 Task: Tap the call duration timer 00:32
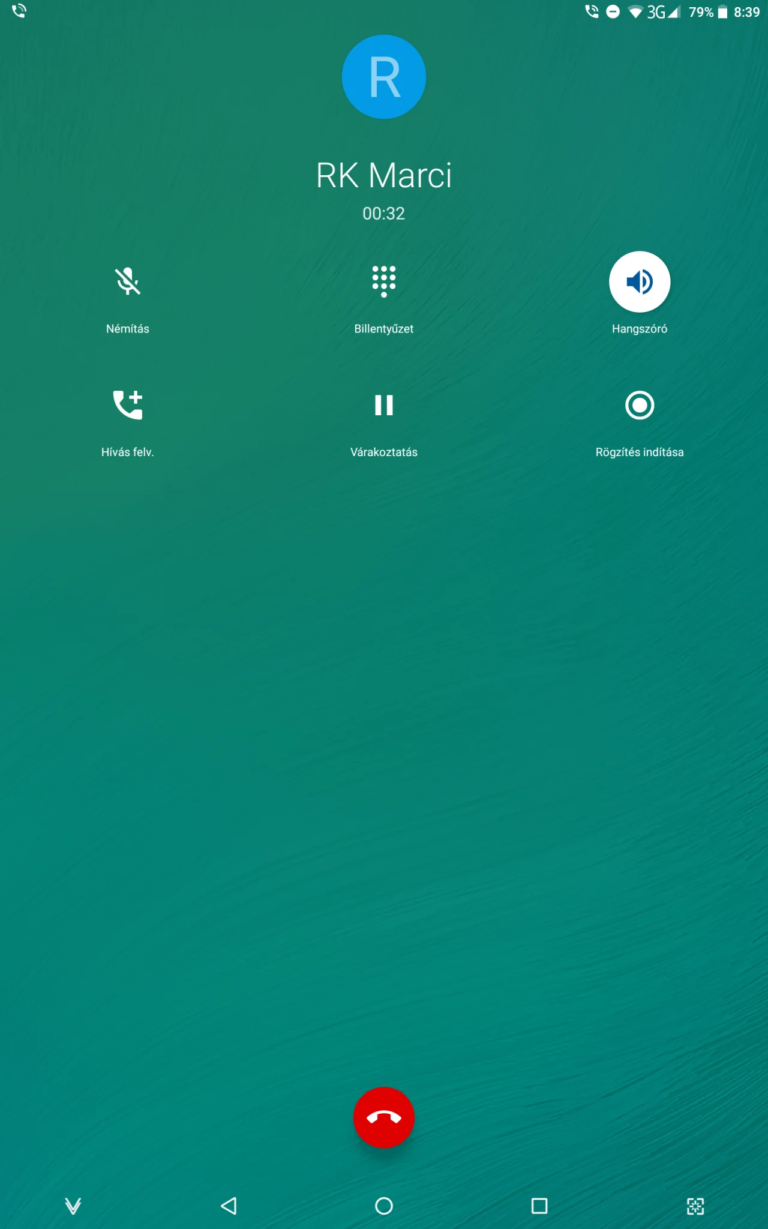[x=384, y=212]
